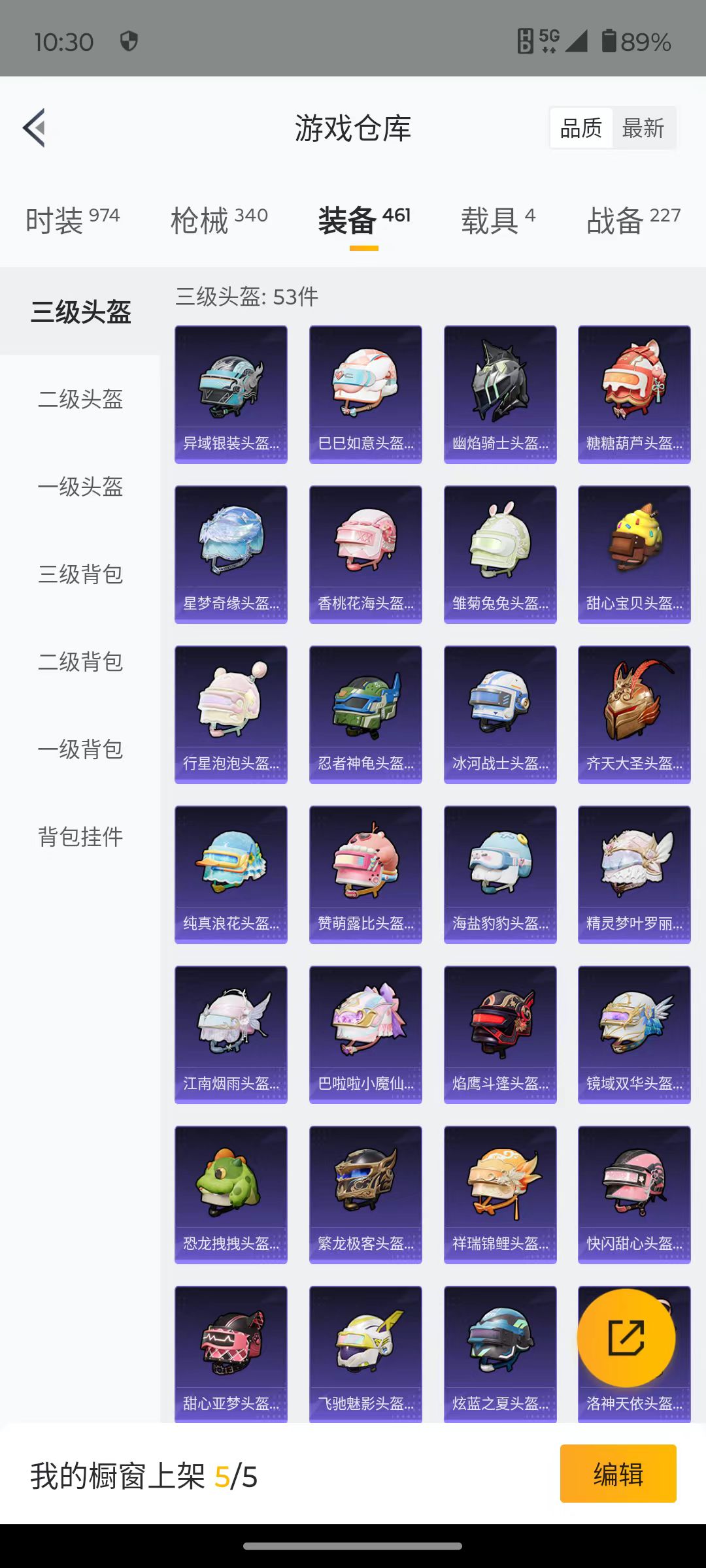706x1568 pixels.
Task: Sort items by 品质
Action: pyautogui.click(x=581, y=128)
